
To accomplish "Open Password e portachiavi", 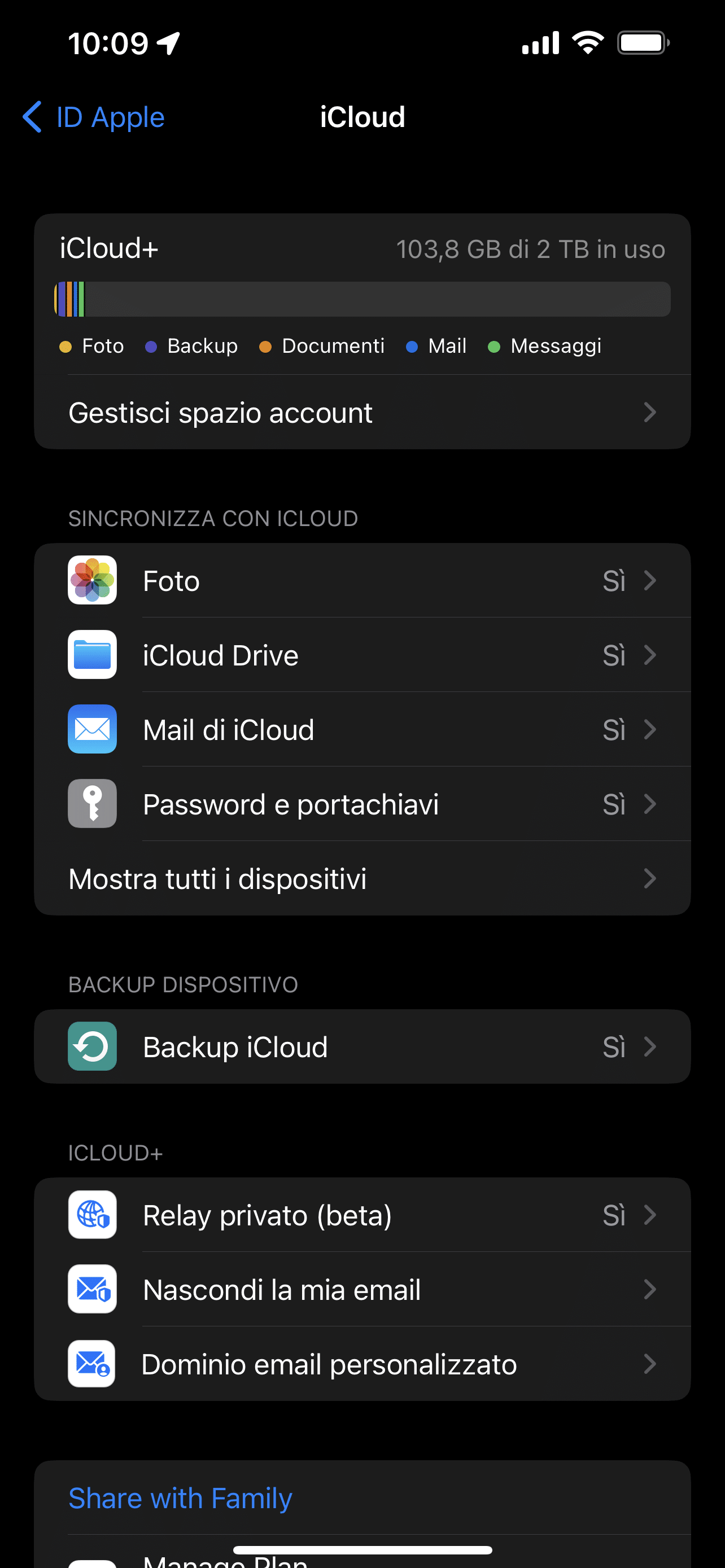I will (x=362, y=804).
